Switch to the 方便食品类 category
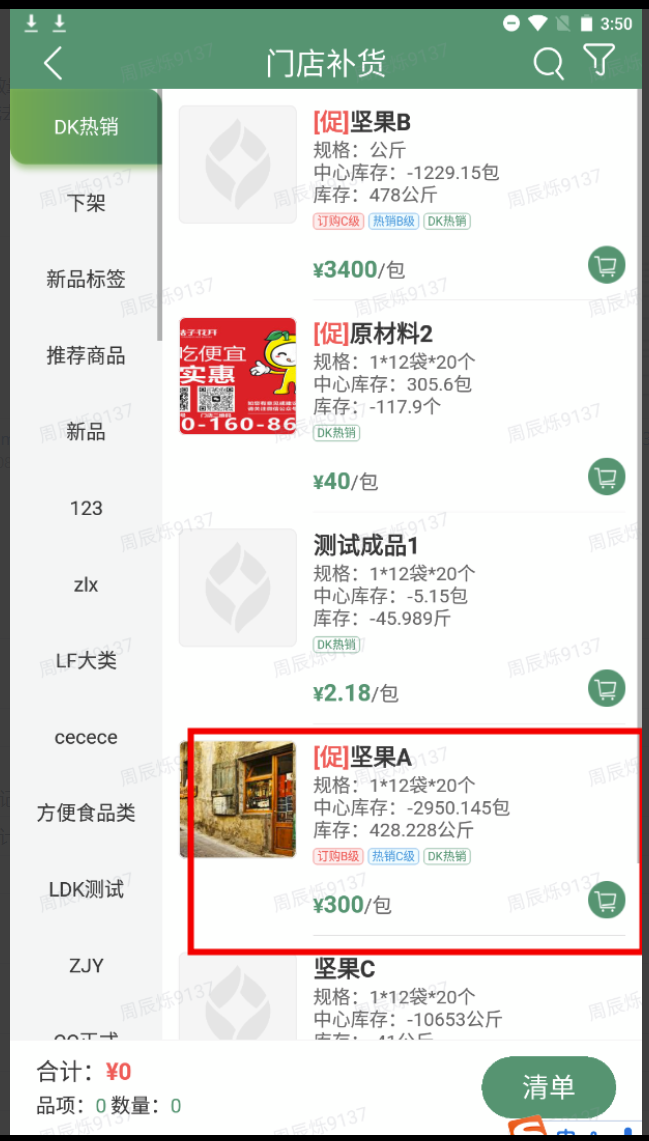The width and height of the screenshot is (649, 1141). pyautogui.click(x=86, y=813)
